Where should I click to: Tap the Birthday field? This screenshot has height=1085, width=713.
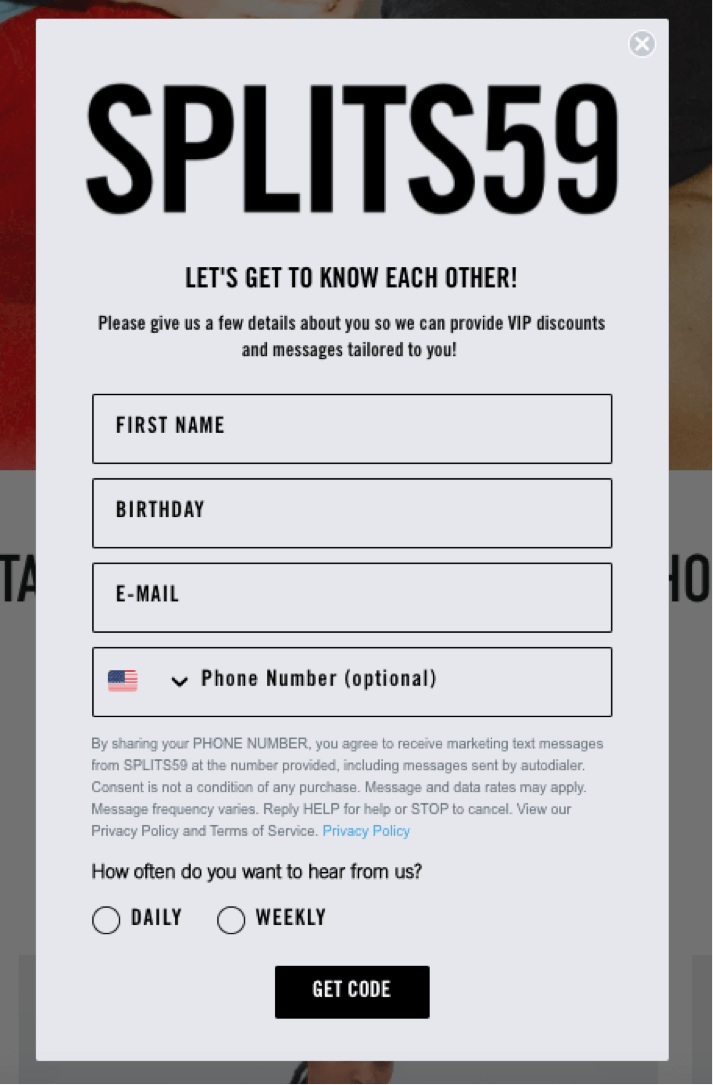351,512
